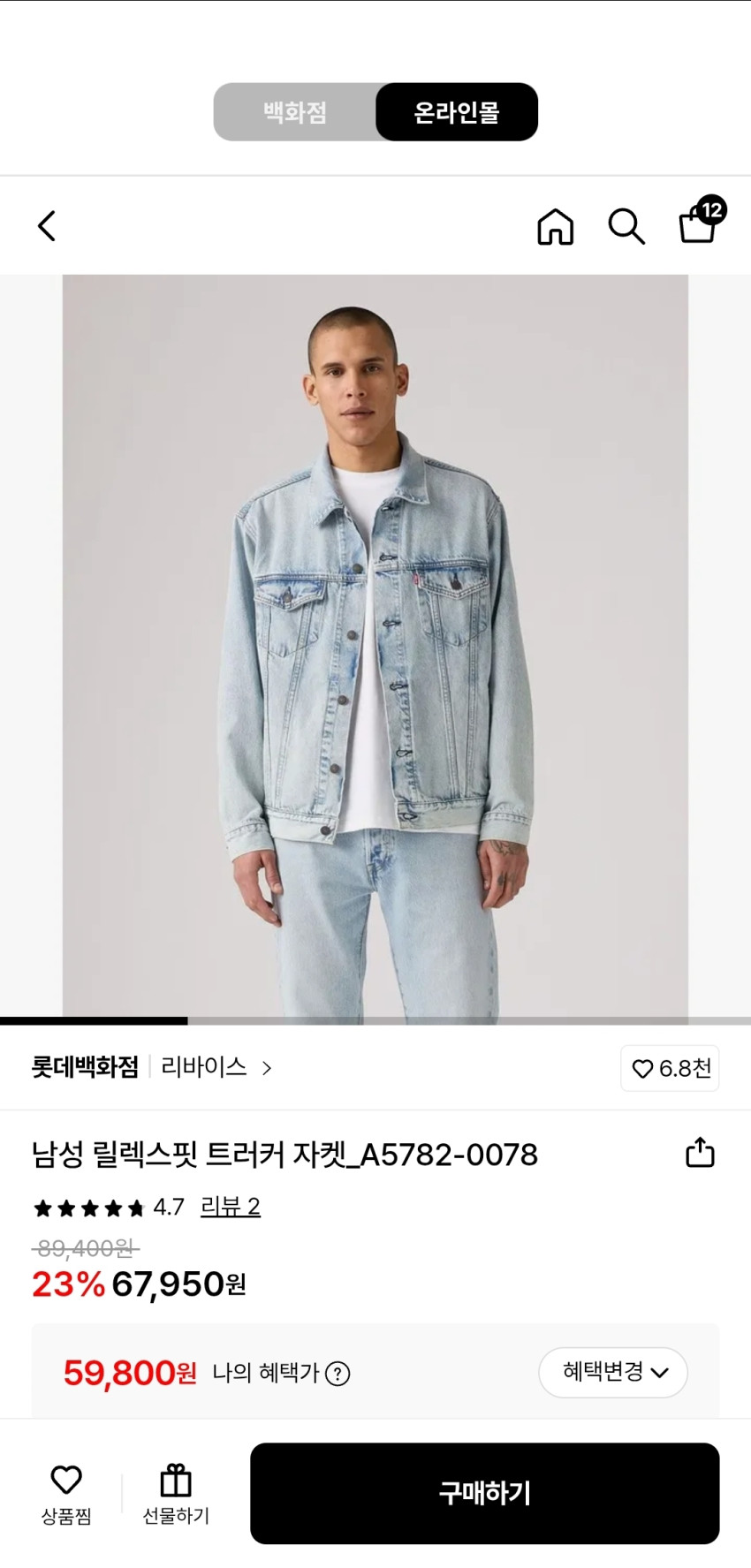This screenshot has width=751, height=1568.
Task: Open the shopping bag with 12 items
Action: (x=699, y=223)
